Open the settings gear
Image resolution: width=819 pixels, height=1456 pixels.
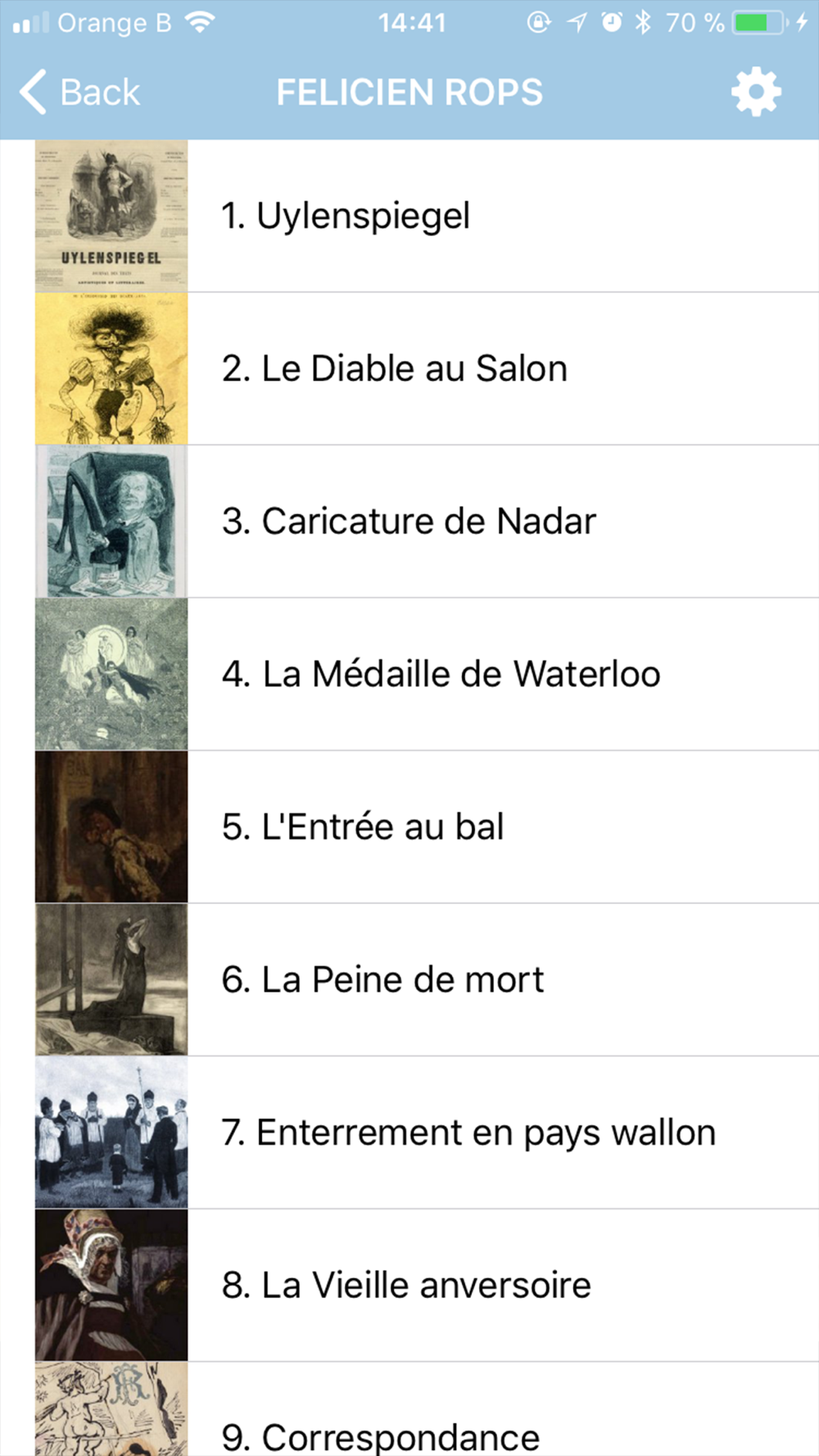[x=755, y=92]
